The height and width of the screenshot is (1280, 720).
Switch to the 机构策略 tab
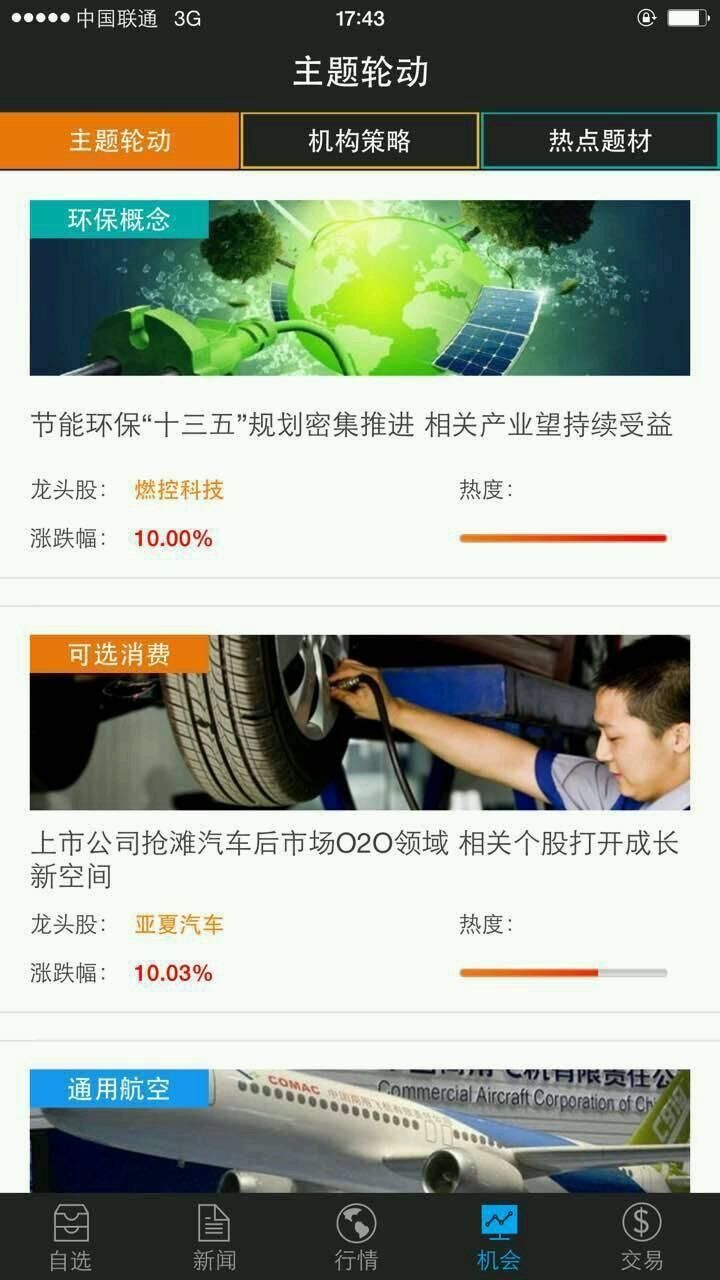coord(359,141)
